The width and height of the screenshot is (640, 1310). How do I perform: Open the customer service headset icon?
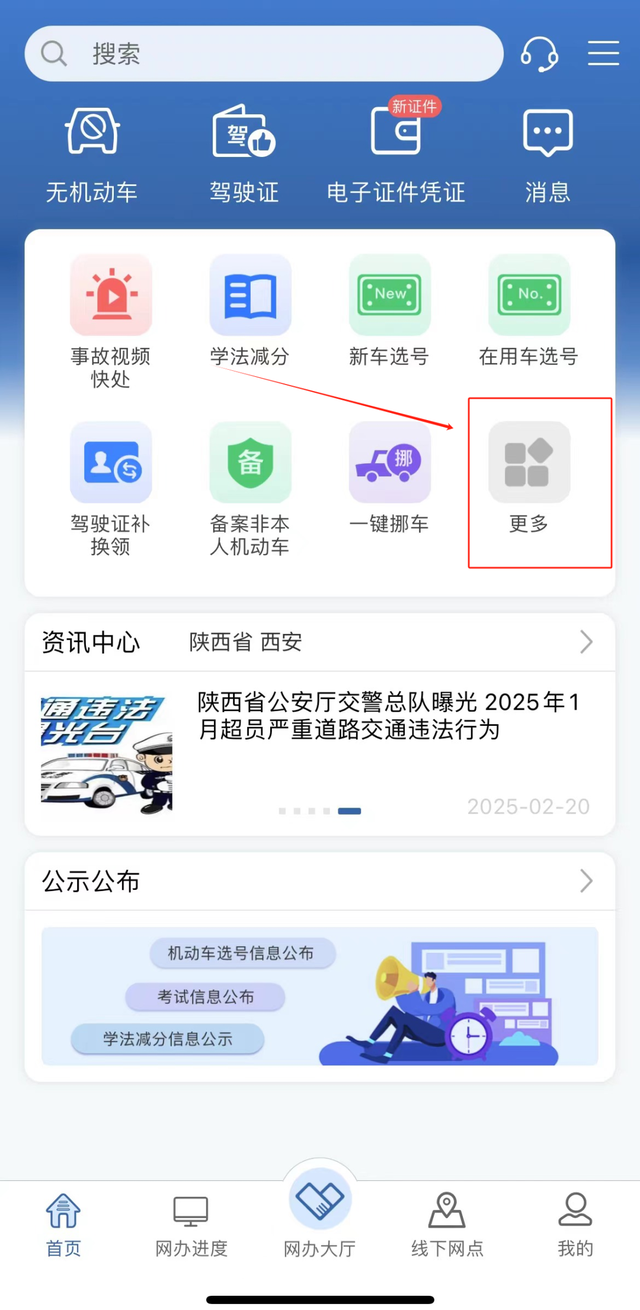(539, 53)
